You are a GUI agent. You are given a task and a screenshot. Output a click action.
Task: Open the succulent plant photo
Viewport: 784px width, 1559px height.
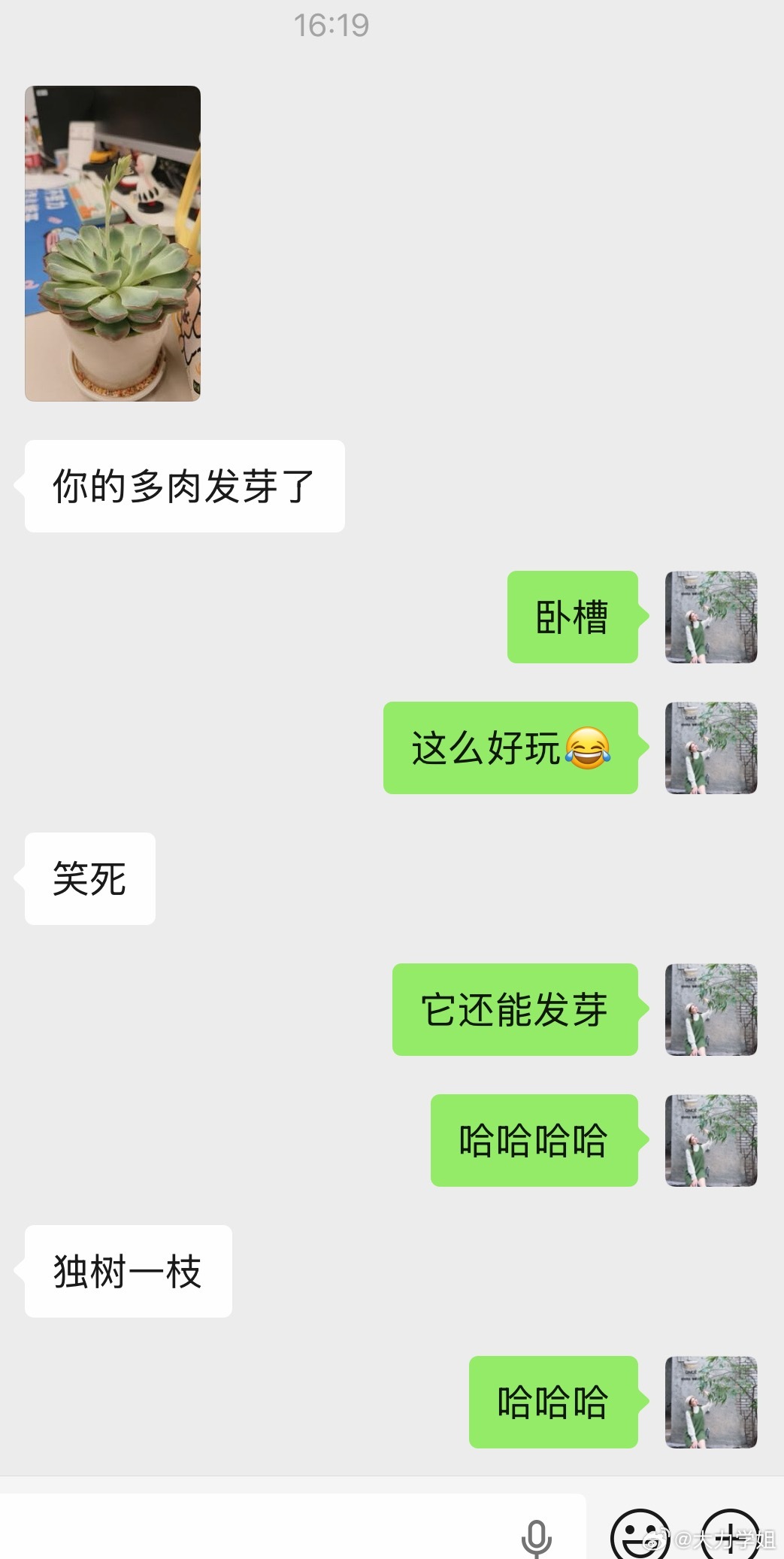coord(113,242)
